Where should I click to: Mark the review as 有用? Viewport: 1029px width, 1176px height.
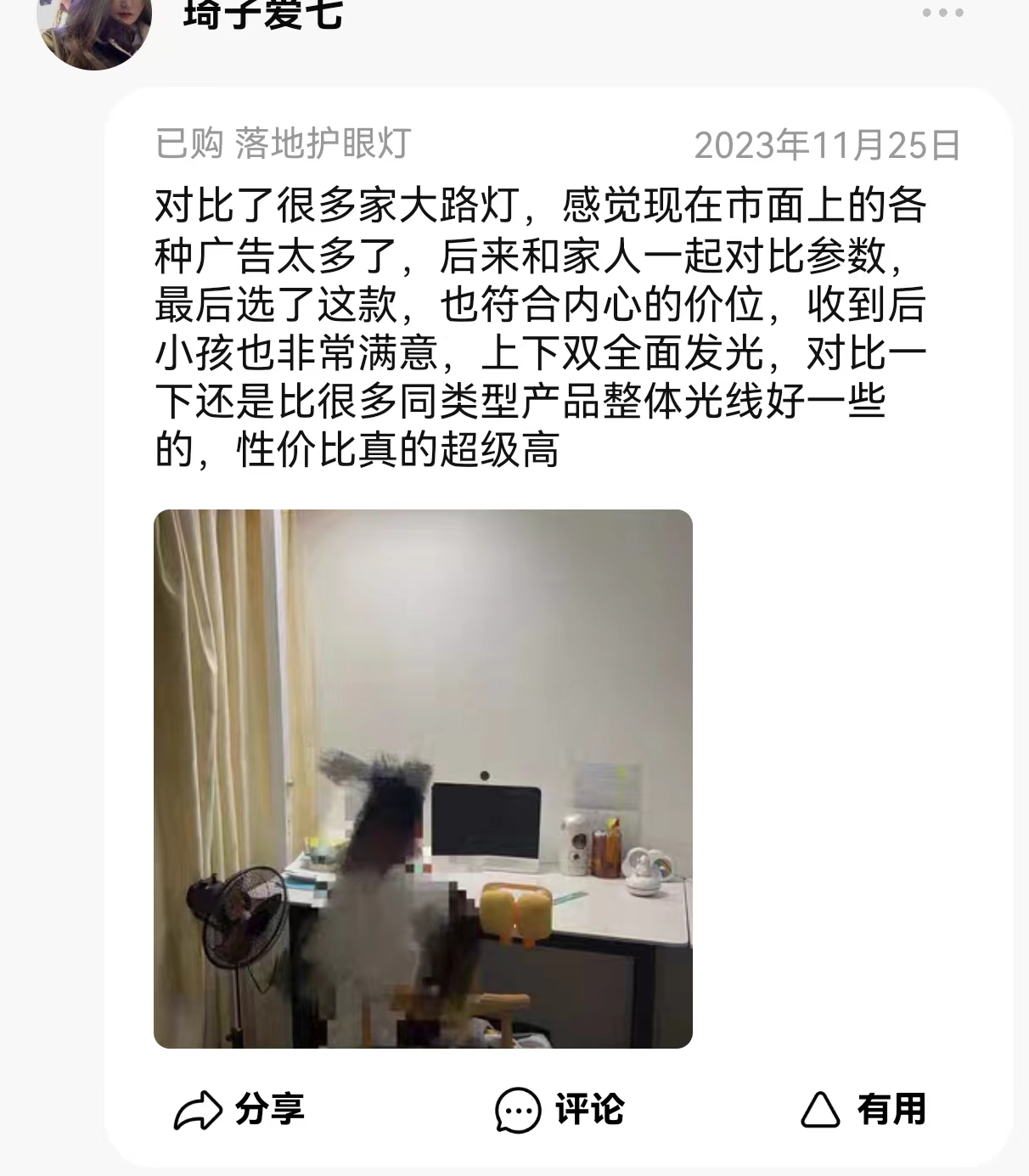863,1110
